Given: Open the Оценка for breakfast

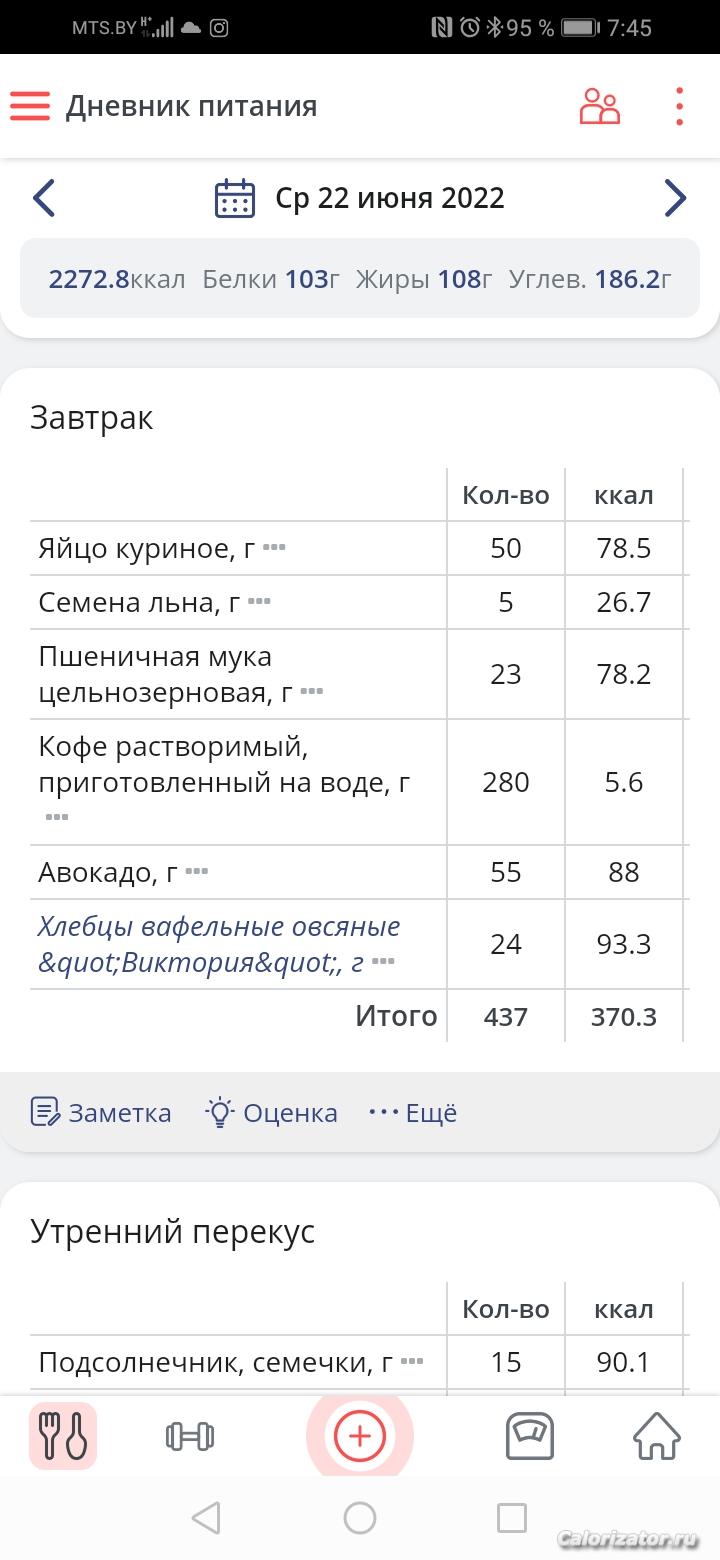Looking at the screenshot, I should (x=271, y=1113).
